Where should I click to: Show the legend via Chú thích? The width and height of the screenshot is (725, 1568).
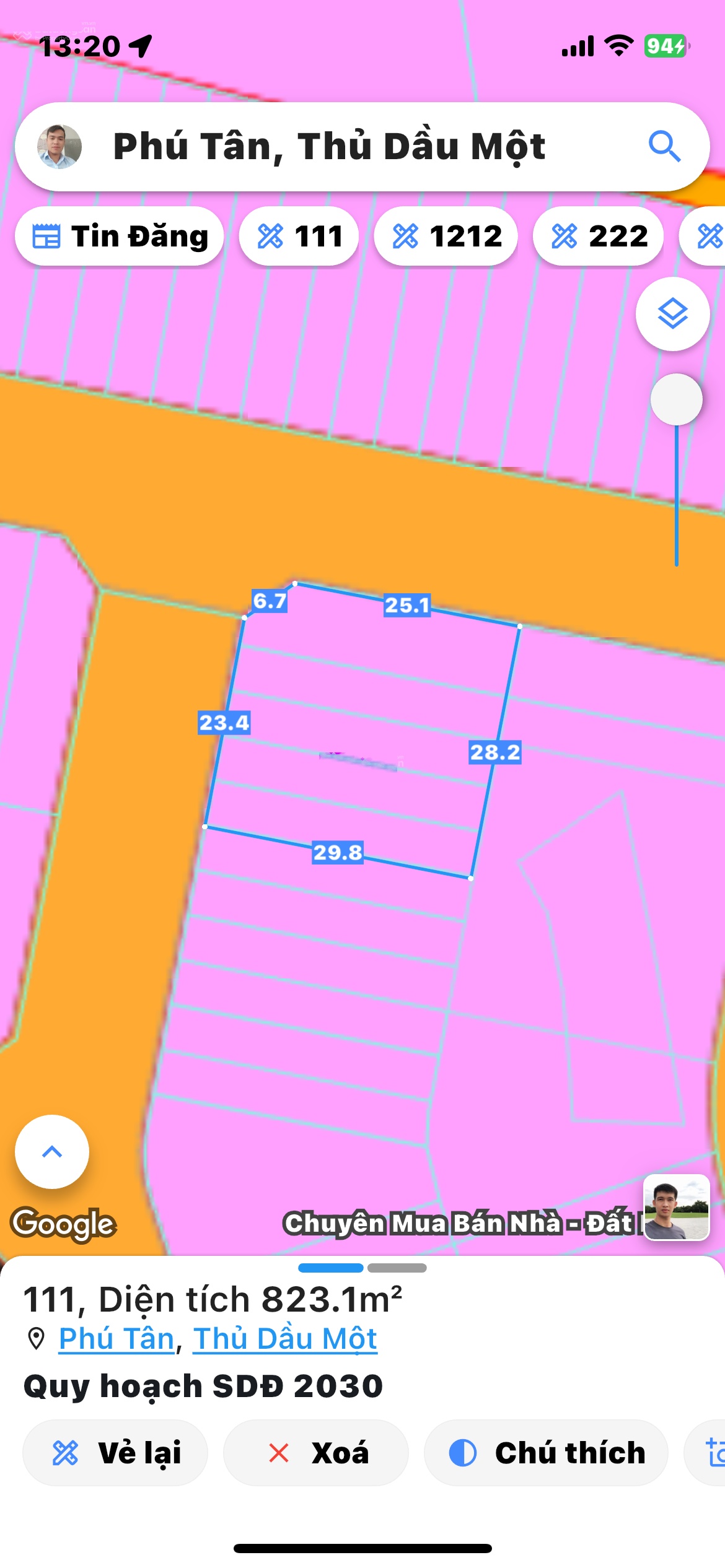point(546,1453)
